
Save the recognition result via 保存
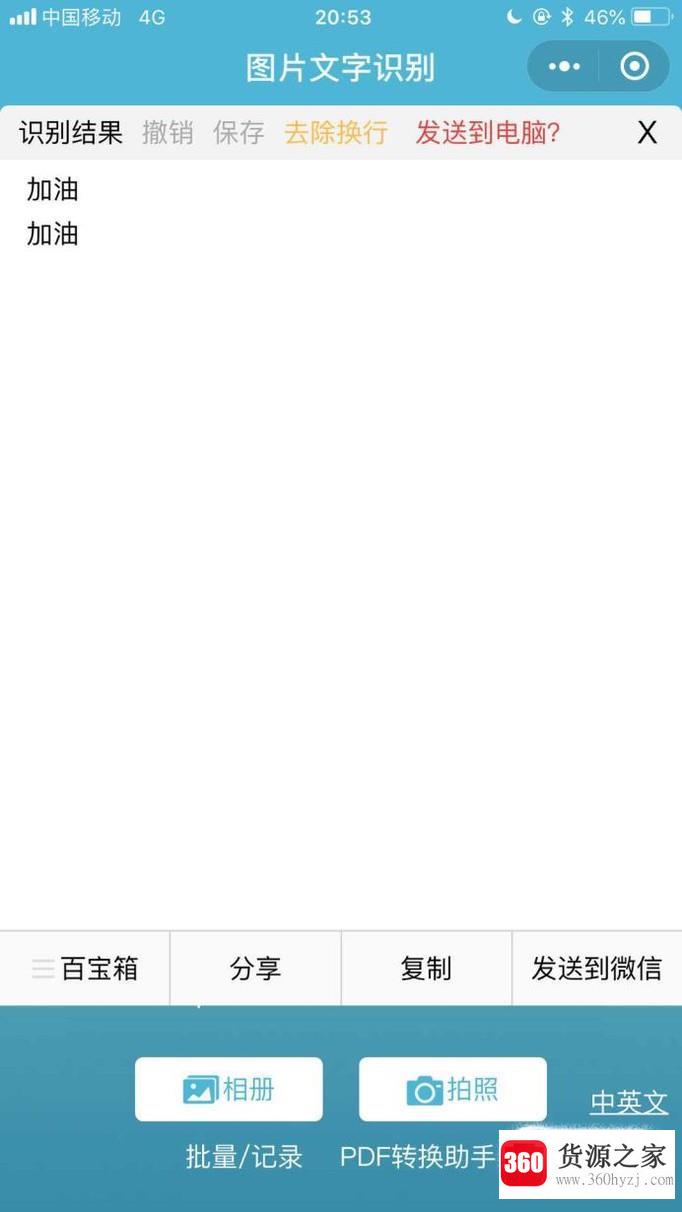point(238,132)
